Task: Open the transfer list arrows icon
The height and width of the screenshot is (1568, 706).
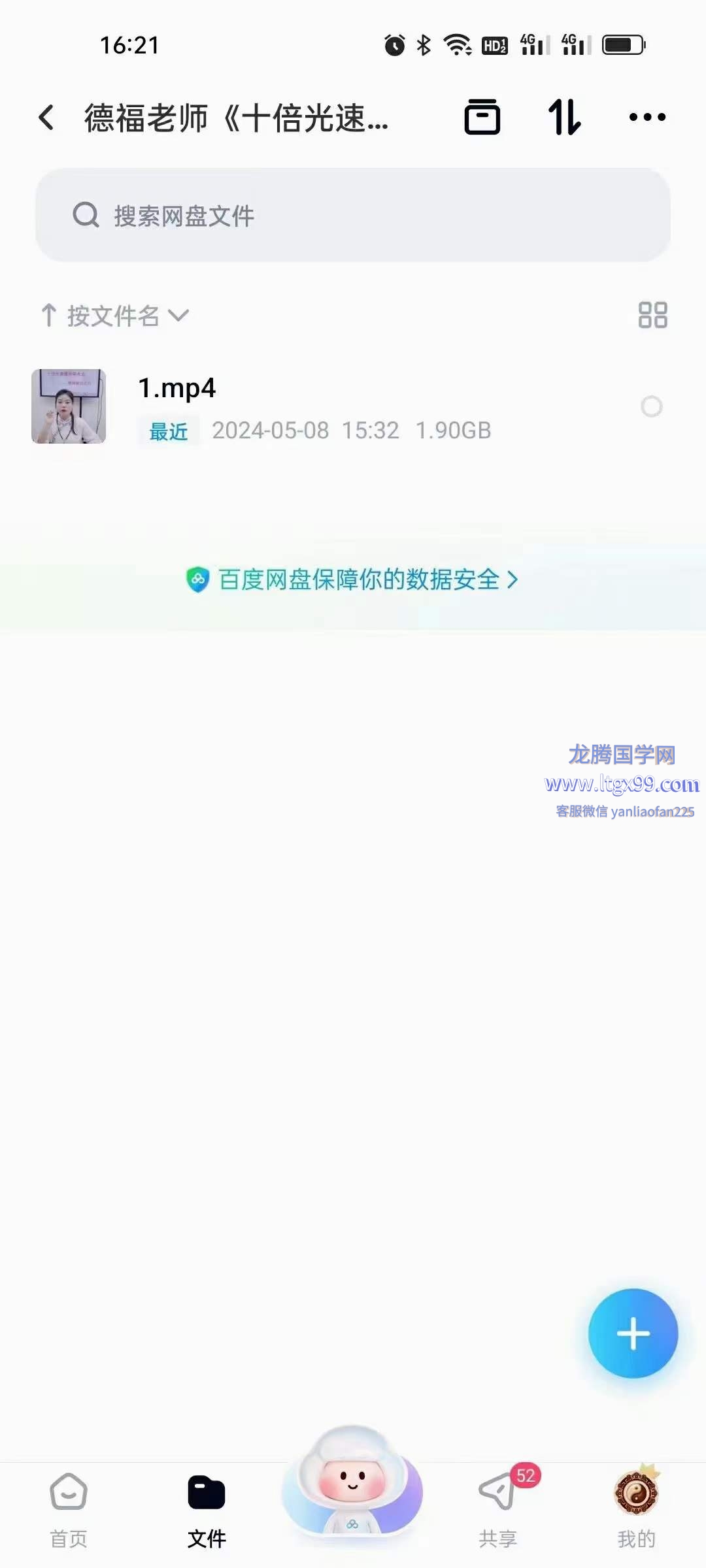Action: [x=564, y=118]
